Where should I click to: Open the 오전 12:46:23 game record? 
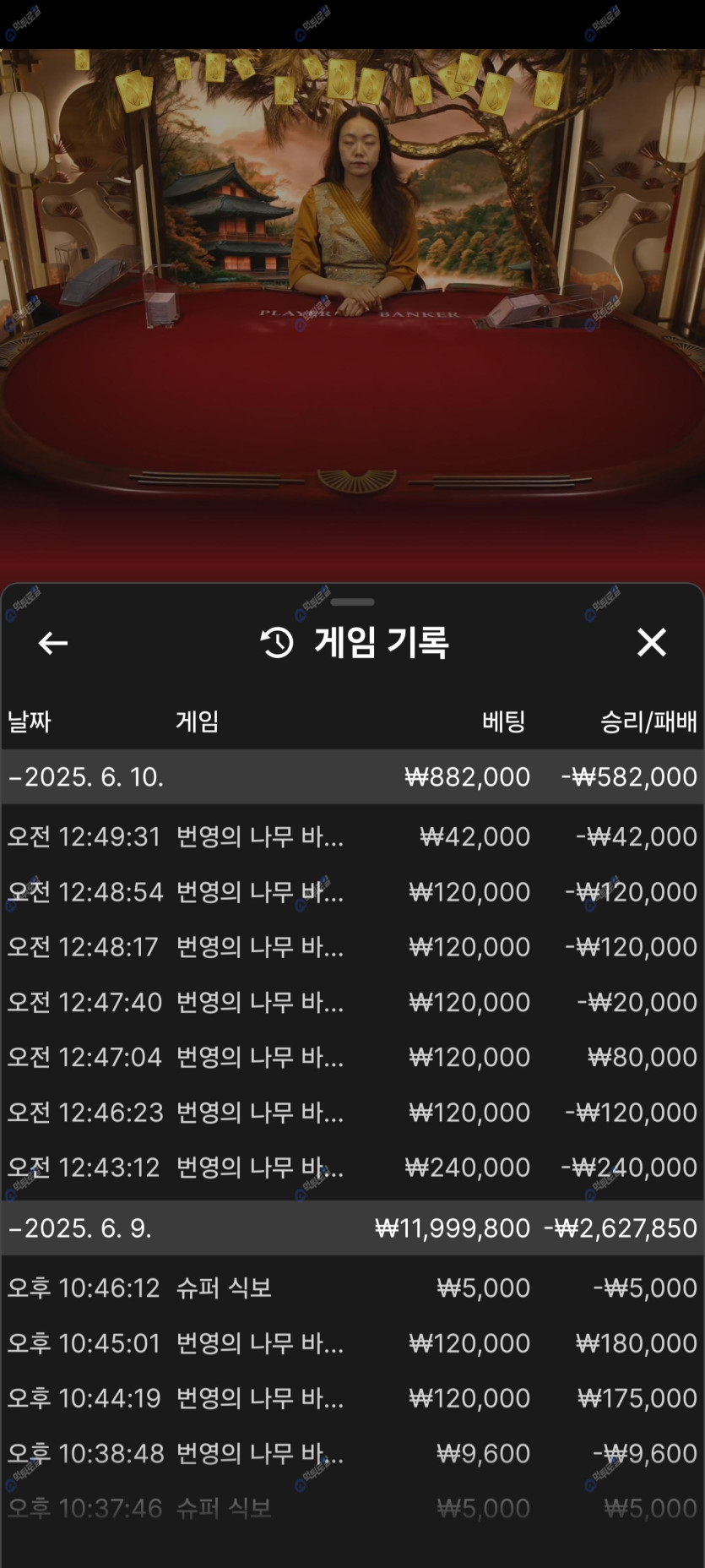352,1112
